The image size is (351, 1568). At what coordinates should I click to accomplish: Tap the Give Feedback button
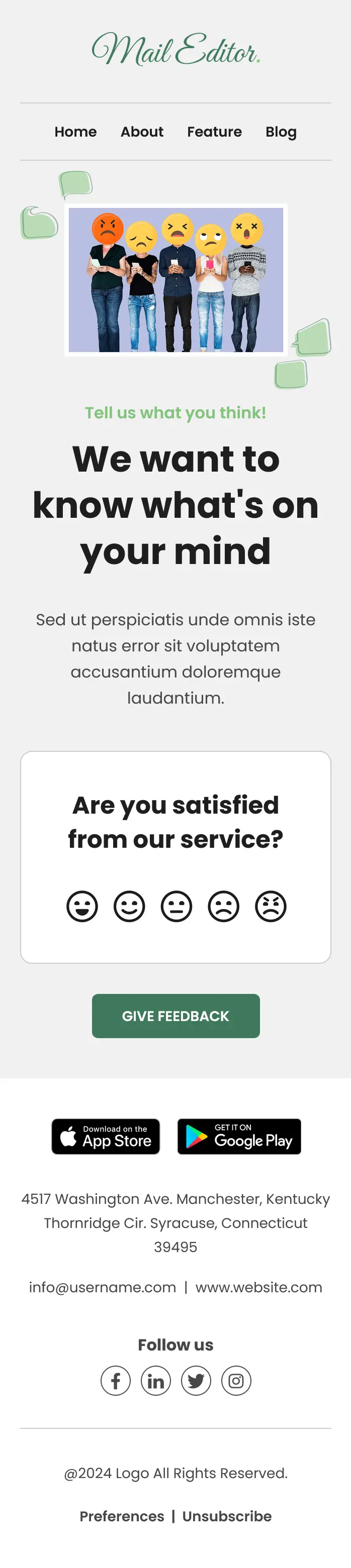pyautogui.click(x=175, y=1016)
